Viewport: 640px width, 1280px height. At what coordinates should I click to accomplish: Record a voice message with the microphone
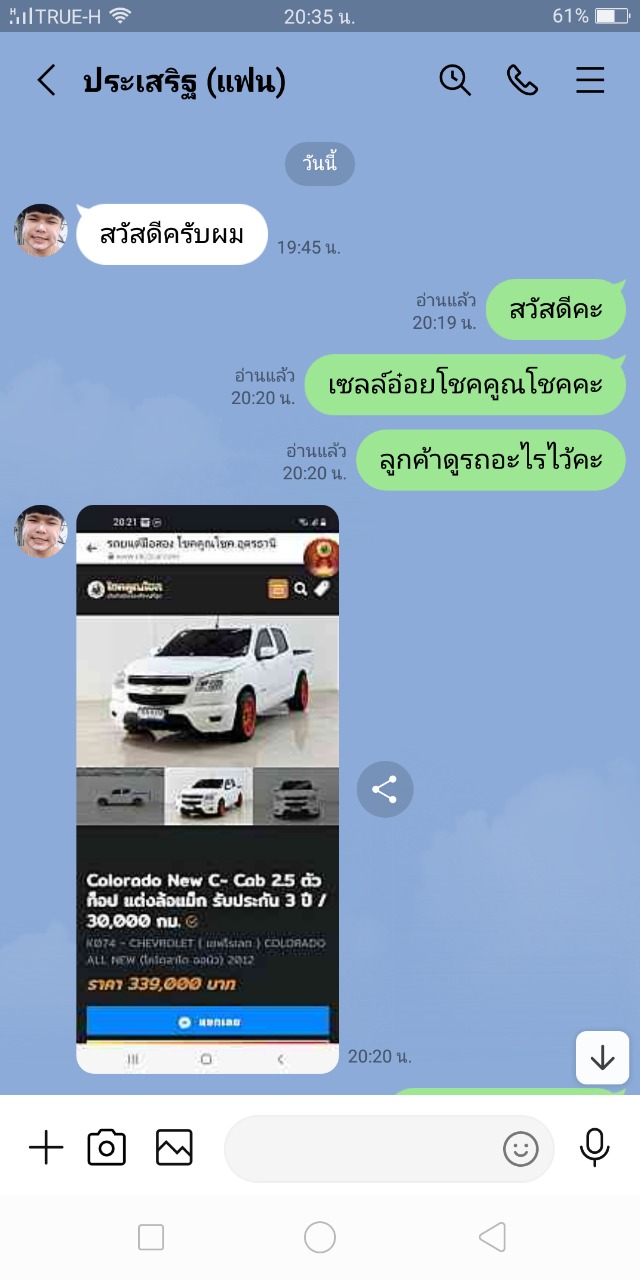(x=594, y=1148)
